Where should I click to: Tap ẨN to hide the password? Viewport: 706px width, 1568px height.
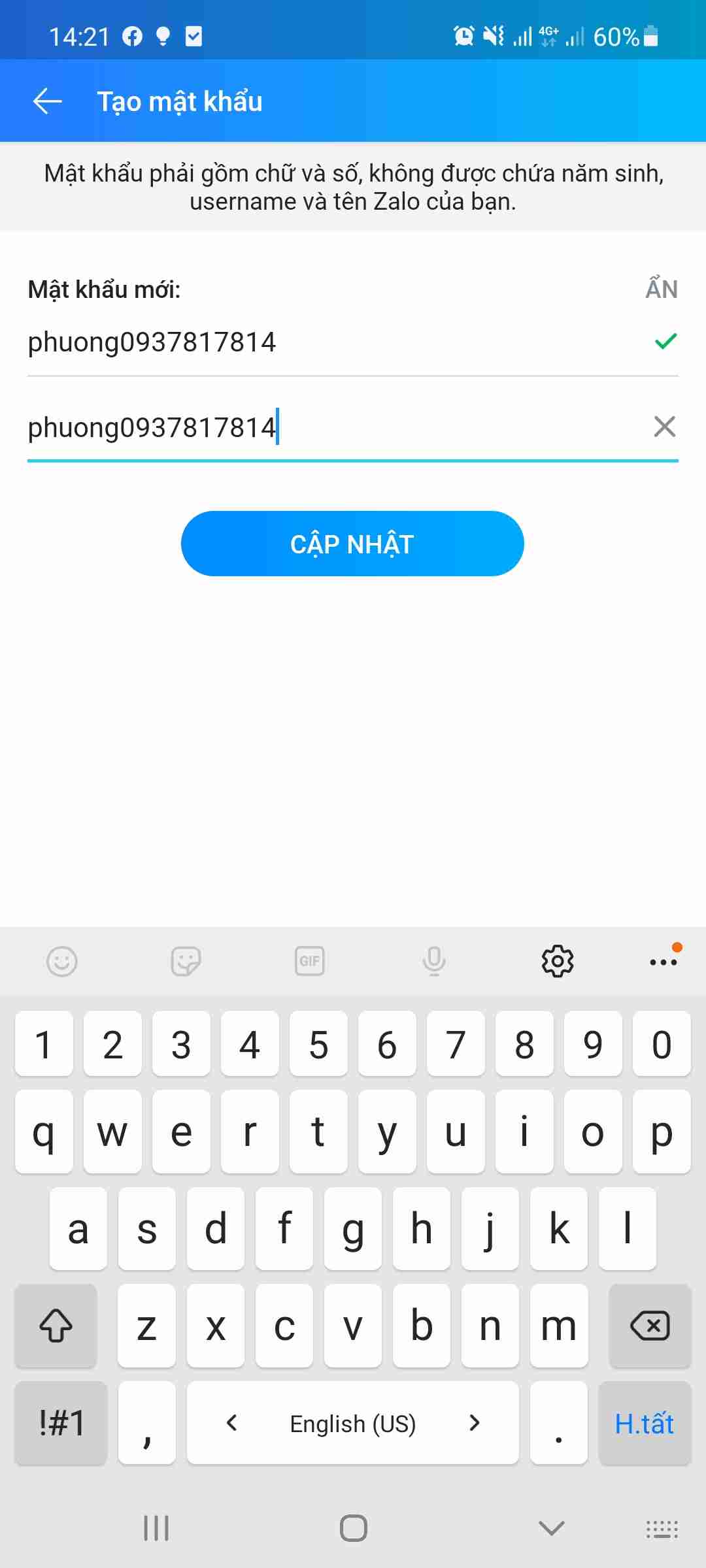[x=662, y=289]
